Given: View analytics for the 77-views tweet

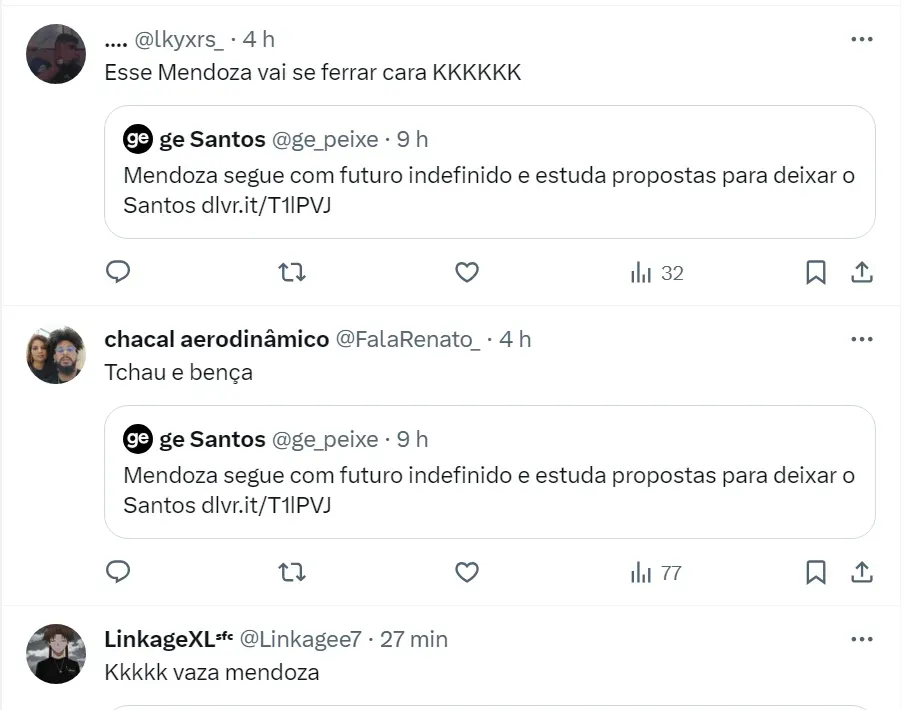Looking at the screenshot, I should [656, 572].
